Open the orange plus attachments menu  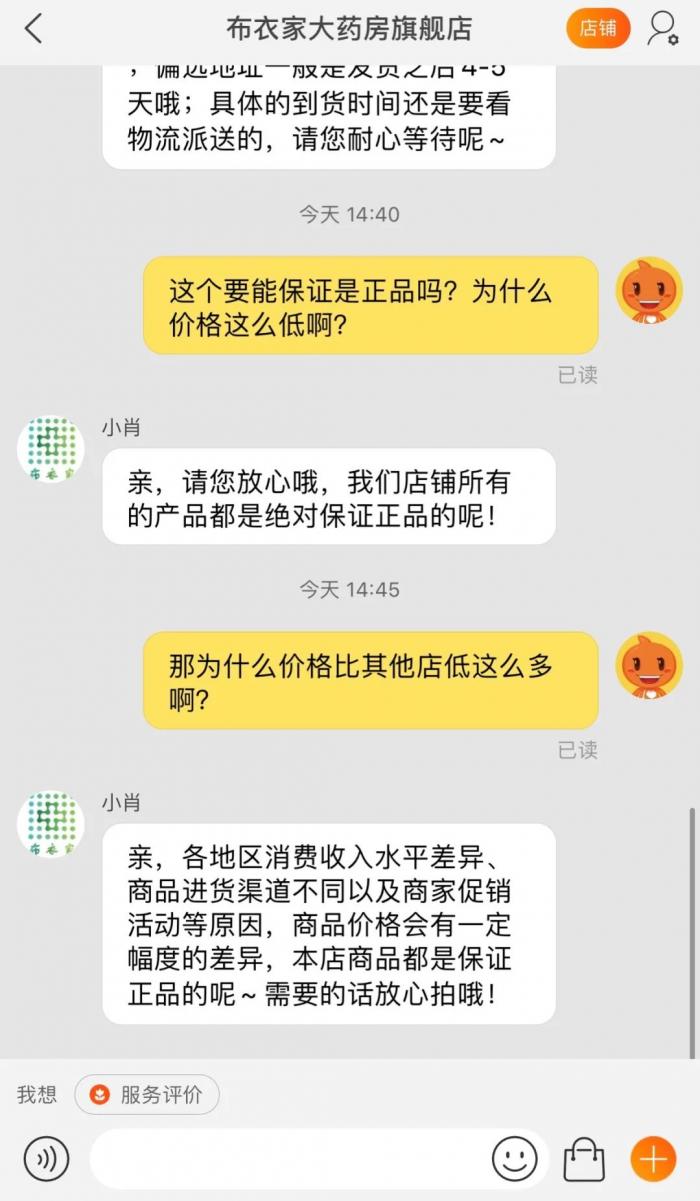653,1160
